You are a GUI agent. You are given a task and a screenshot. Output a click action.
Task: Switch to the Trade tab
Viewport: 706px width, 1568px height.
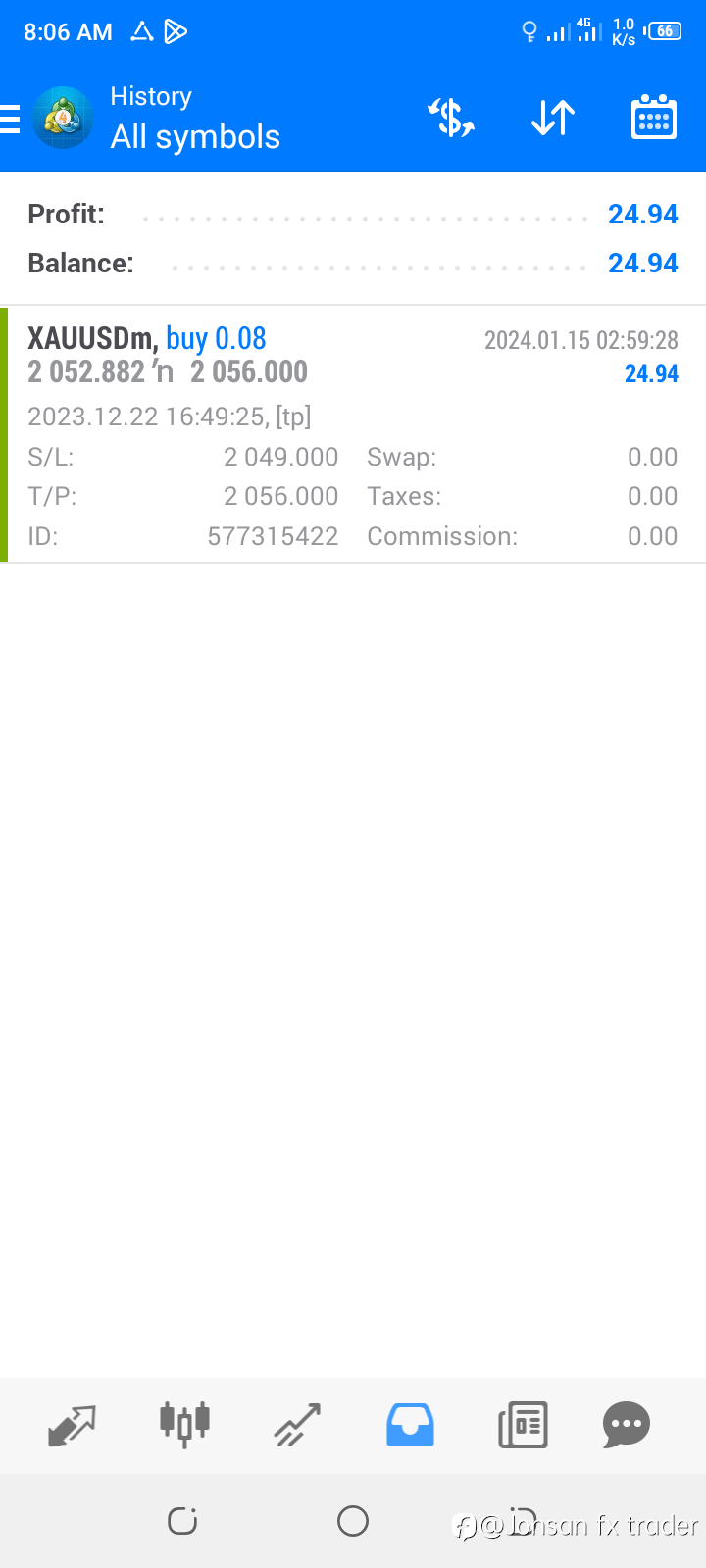297,1425
